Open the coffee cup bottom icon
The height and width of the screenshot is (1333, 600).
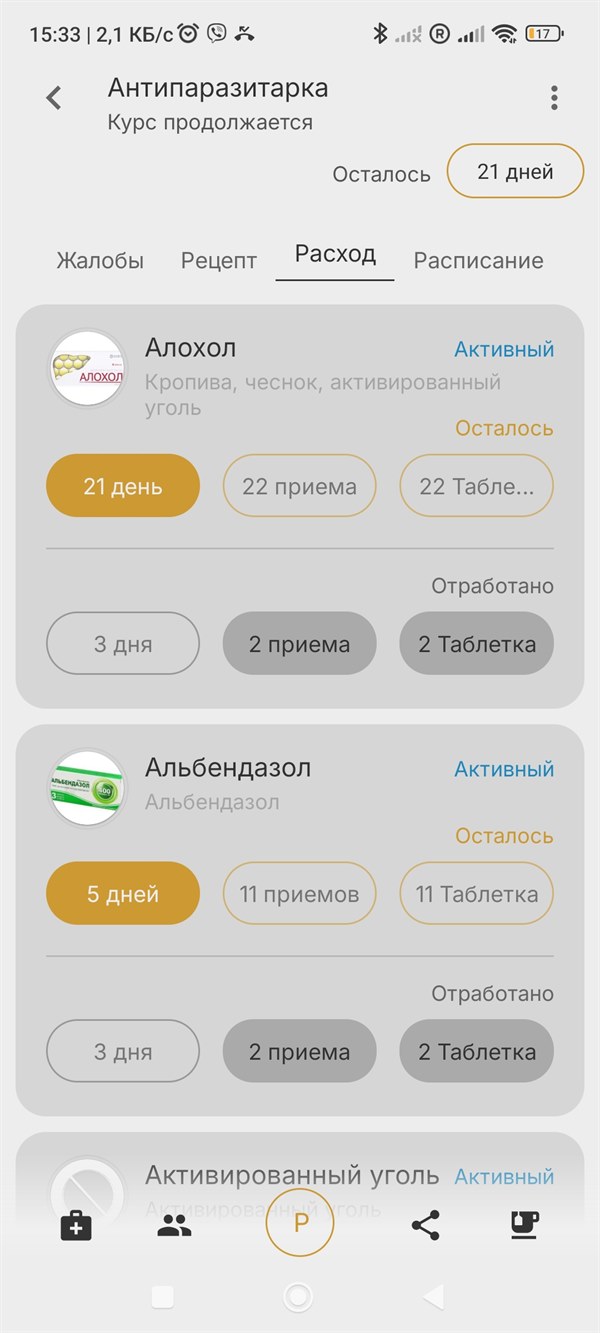click(525, 1225)
